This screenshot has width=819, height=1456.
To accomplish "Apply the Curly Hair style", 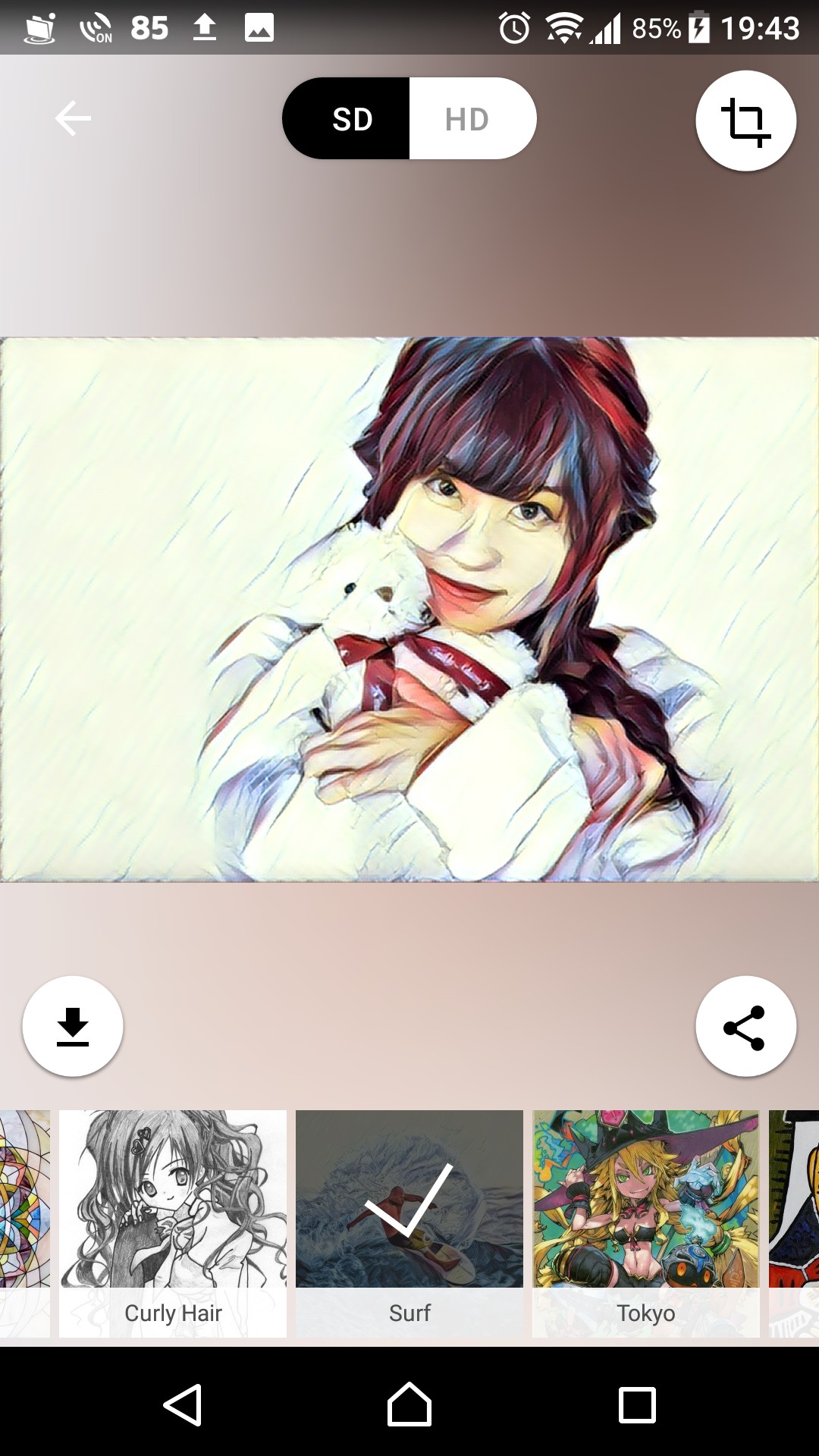I will tap(173, 1222).
